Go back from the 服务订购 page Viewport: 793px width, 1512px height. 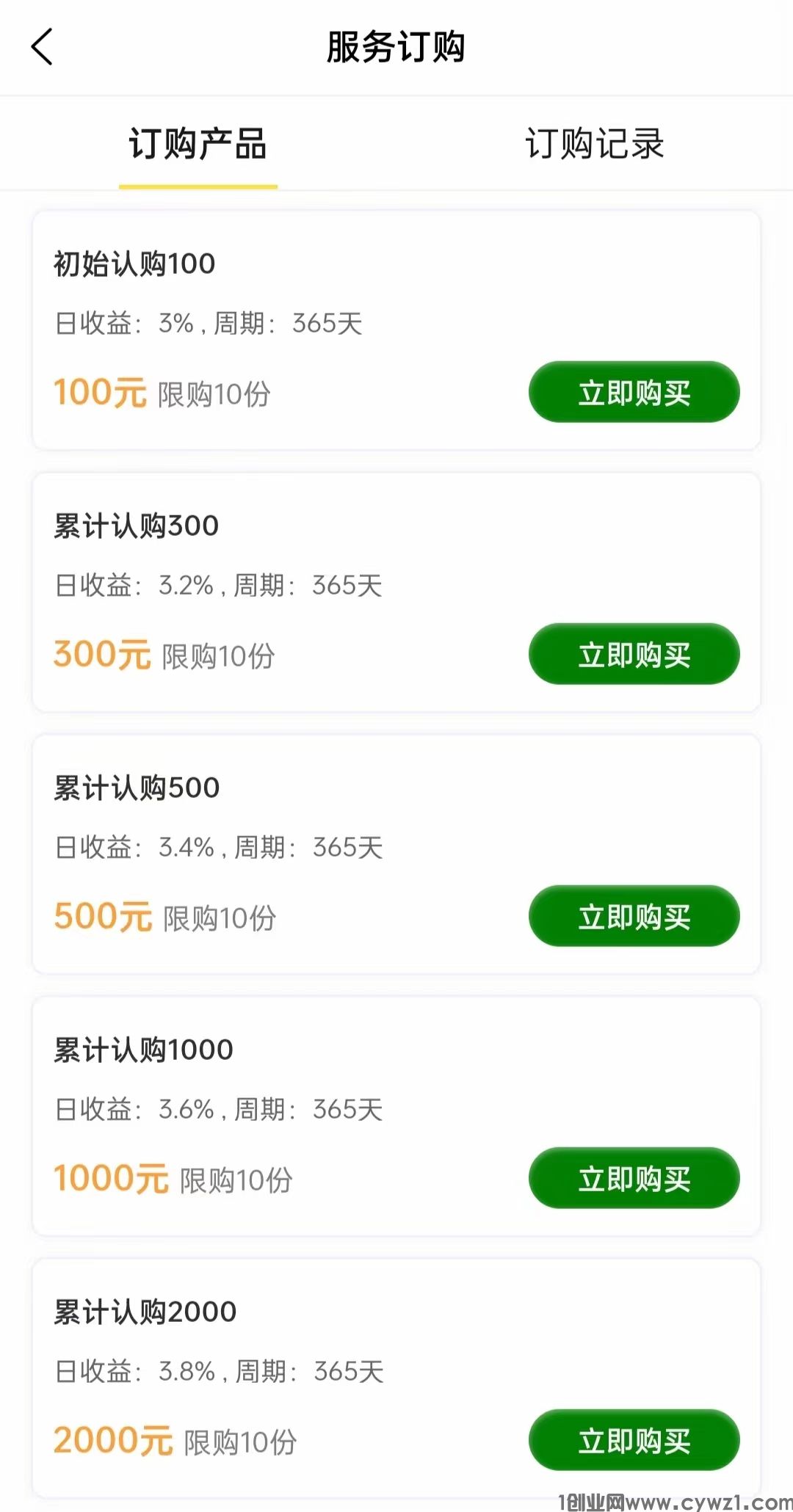[42, 47]
